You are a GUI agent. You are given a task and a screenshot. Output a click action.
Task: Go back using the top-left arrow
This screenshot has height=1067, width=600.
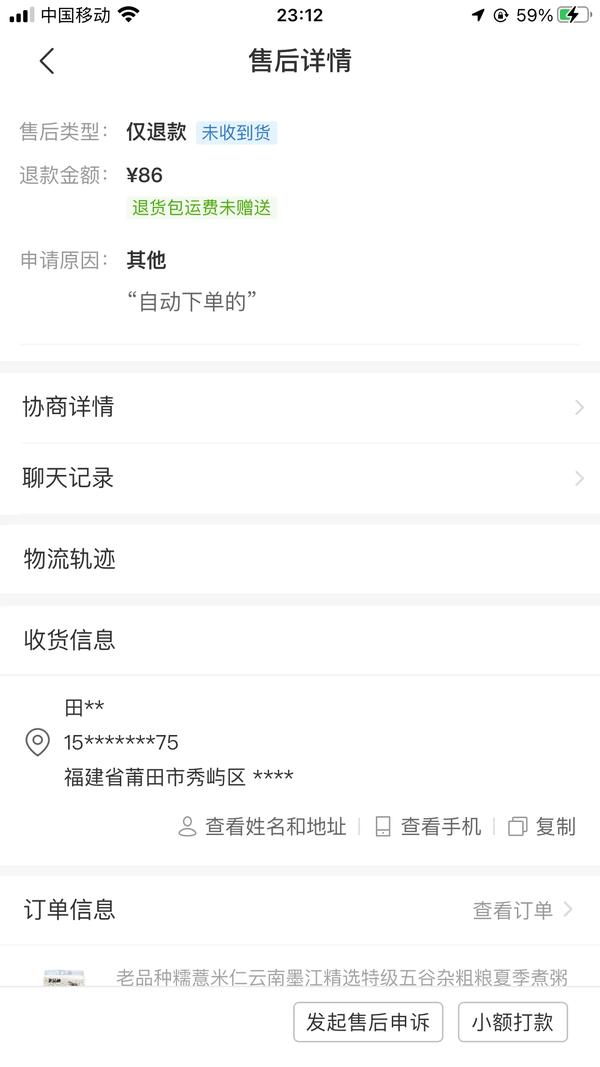47,61
